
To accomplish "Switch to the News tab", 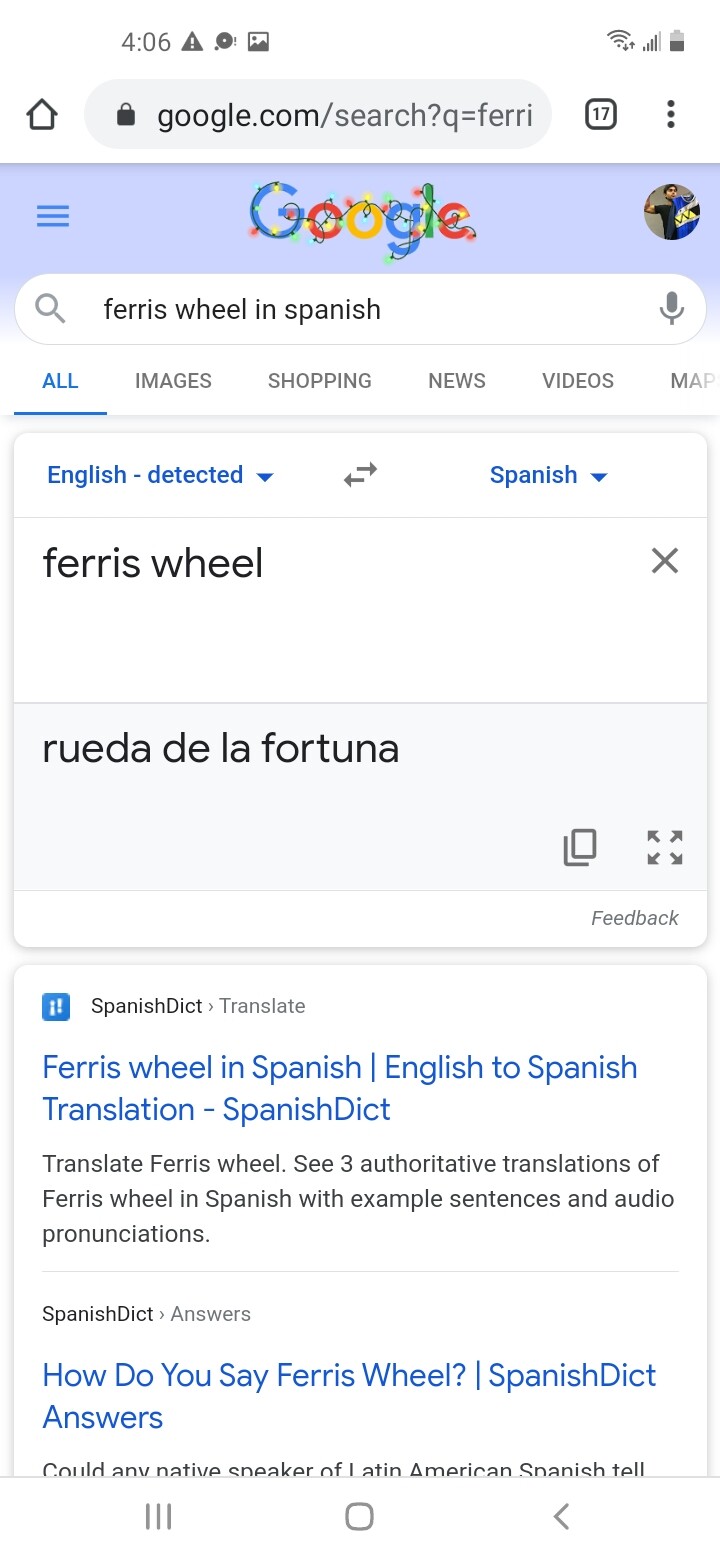I will pyautogui.click(x=457, y=381).
